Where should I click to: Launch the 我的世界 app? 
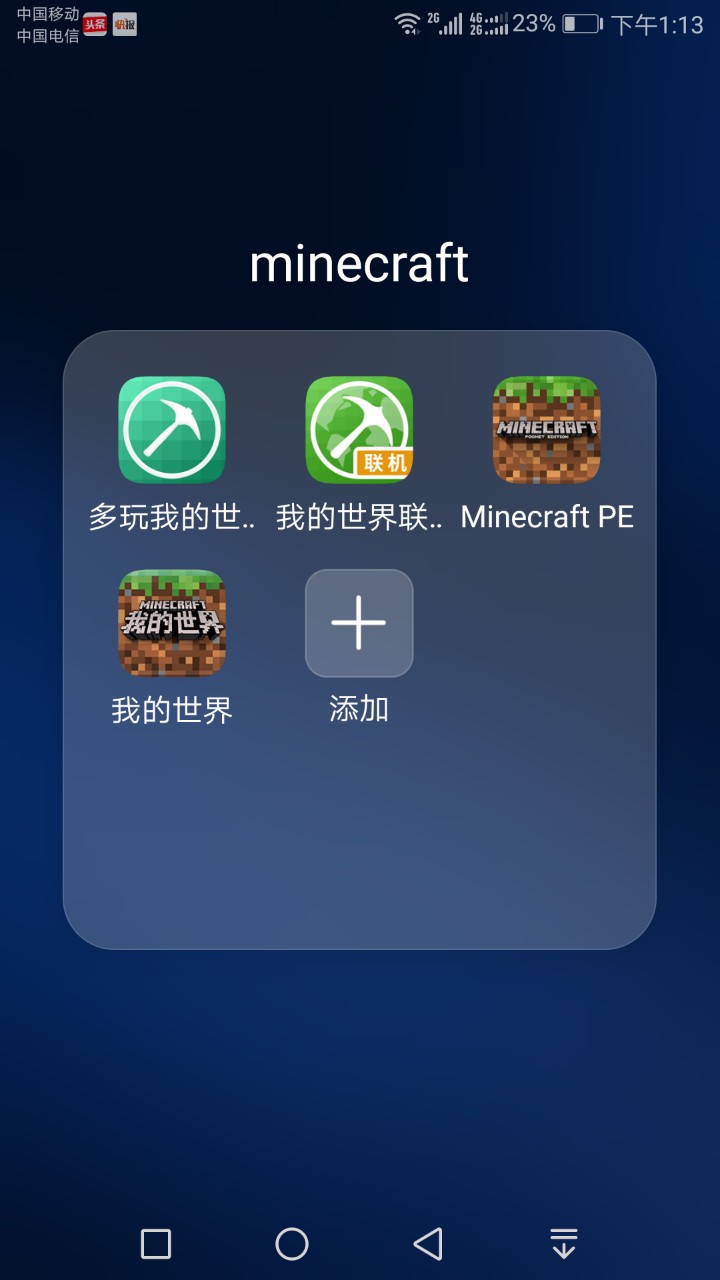click(x=172, y=623)
